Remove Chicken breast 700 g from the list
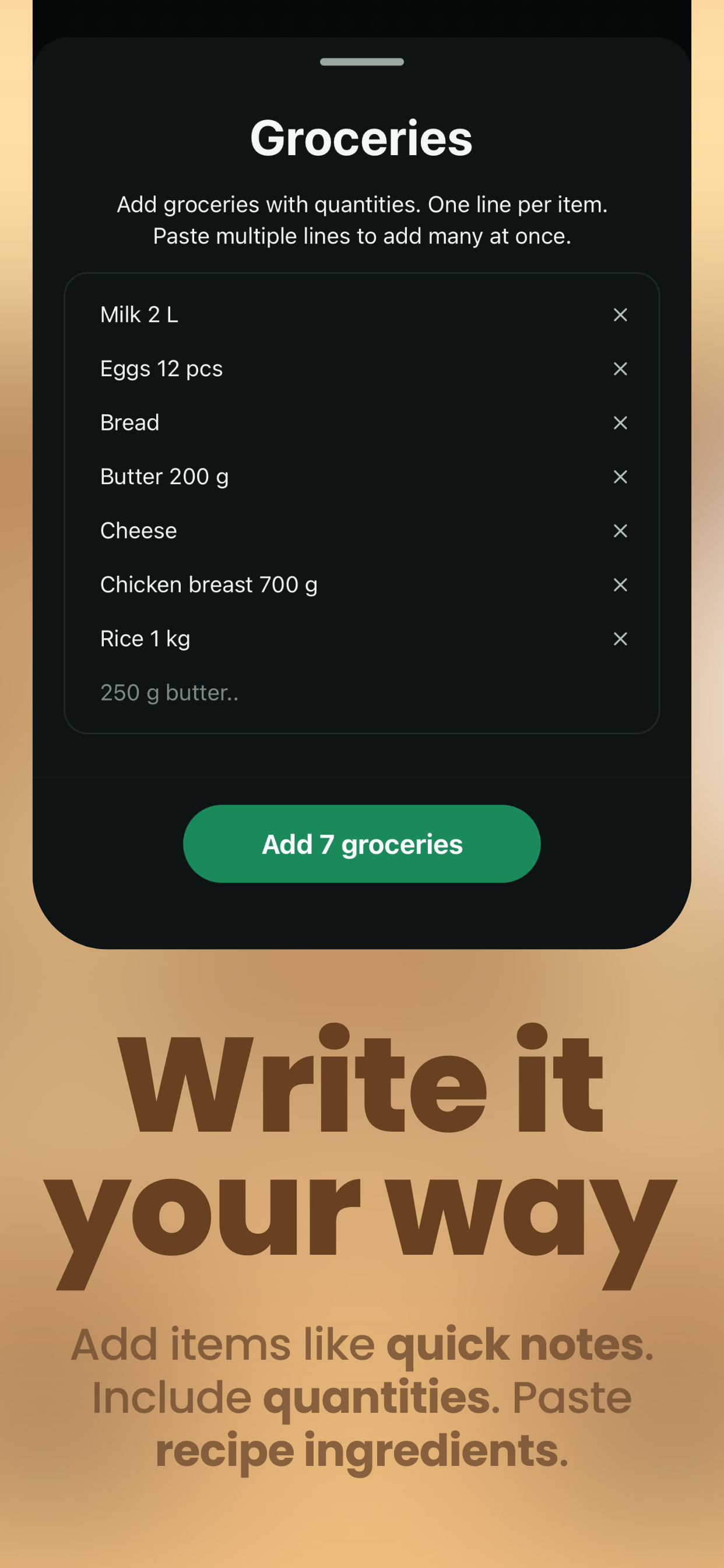724x1568 pixels. tap(620, 585)
